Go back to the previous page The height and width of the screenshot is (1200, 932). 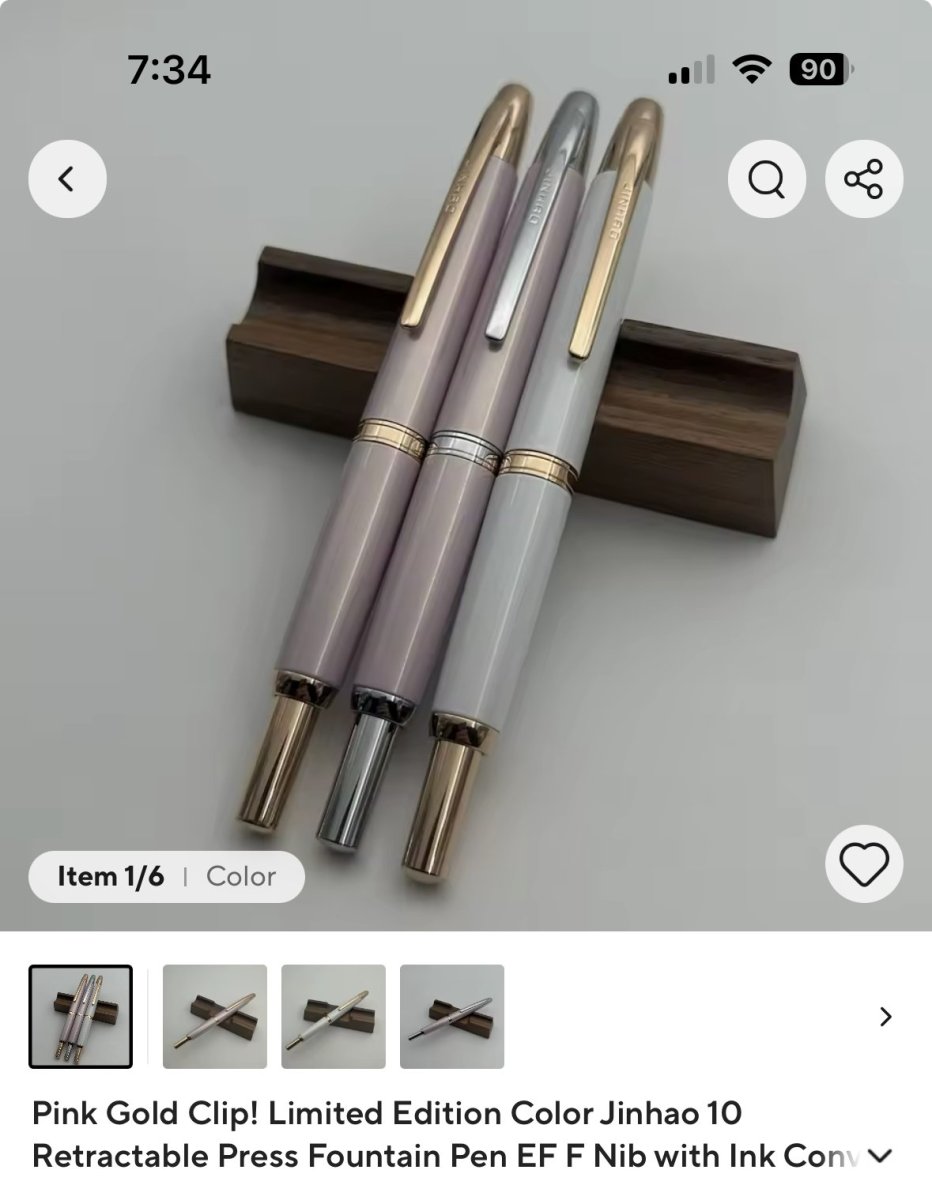click(x=67, y=179)
